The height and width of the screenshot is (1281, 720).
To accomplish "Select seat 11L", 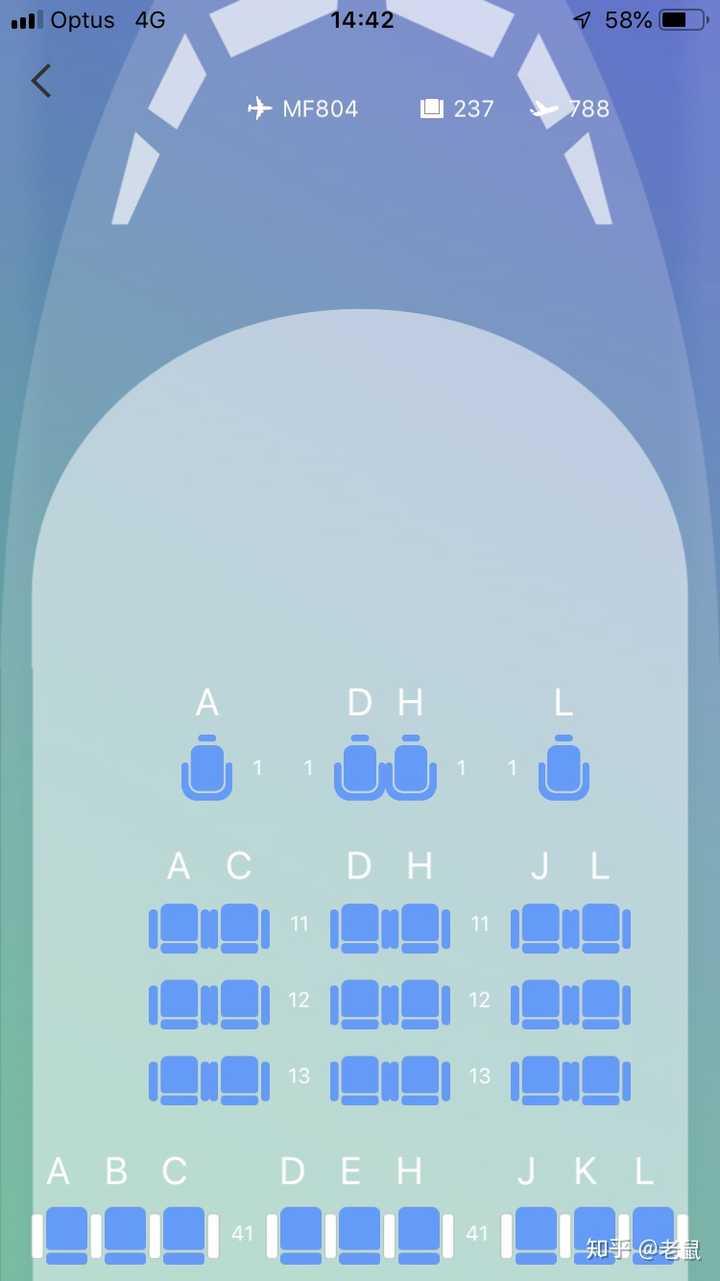I will (600, 928).
